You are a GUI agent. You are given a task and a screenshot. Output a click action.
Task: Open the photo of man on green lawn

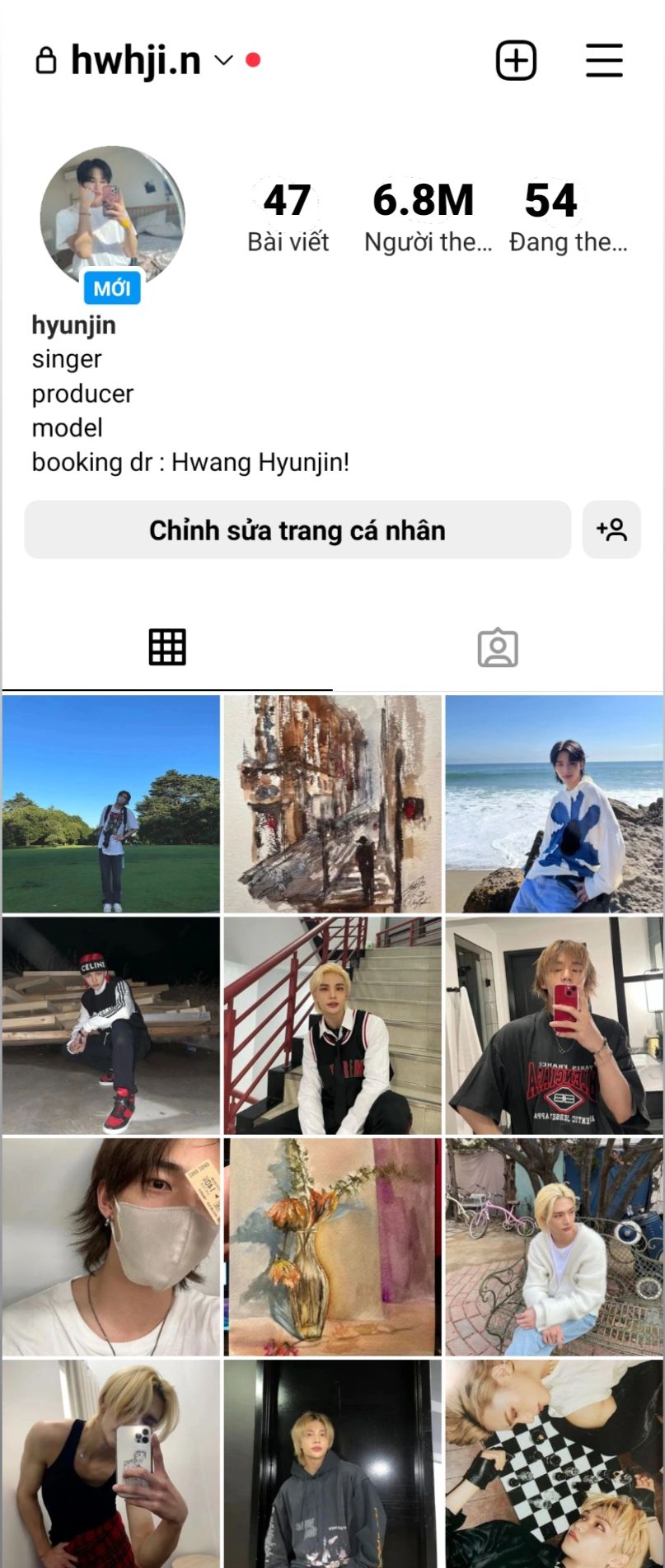[111, 804]
